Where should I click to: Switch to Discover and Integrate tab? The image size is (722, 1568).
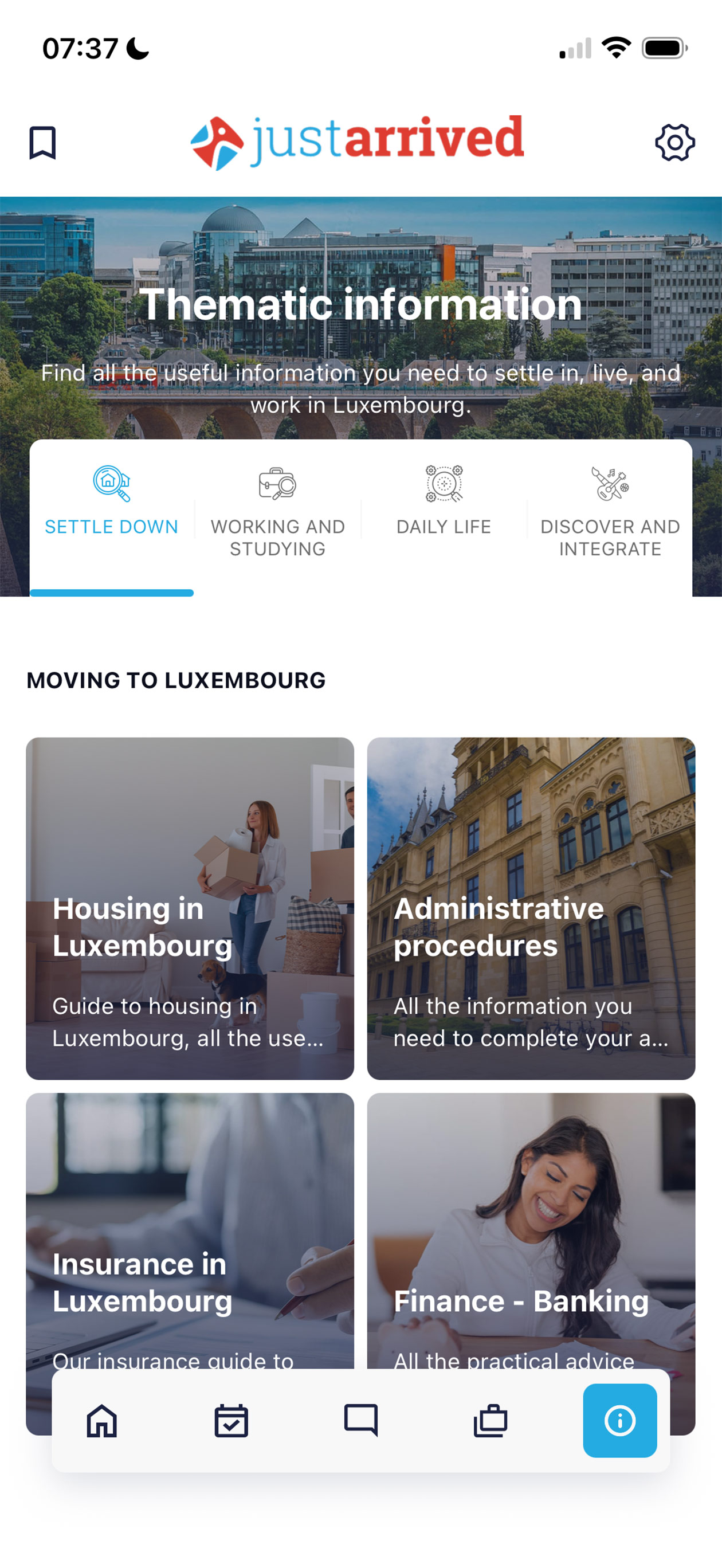[x=610, y=511]
